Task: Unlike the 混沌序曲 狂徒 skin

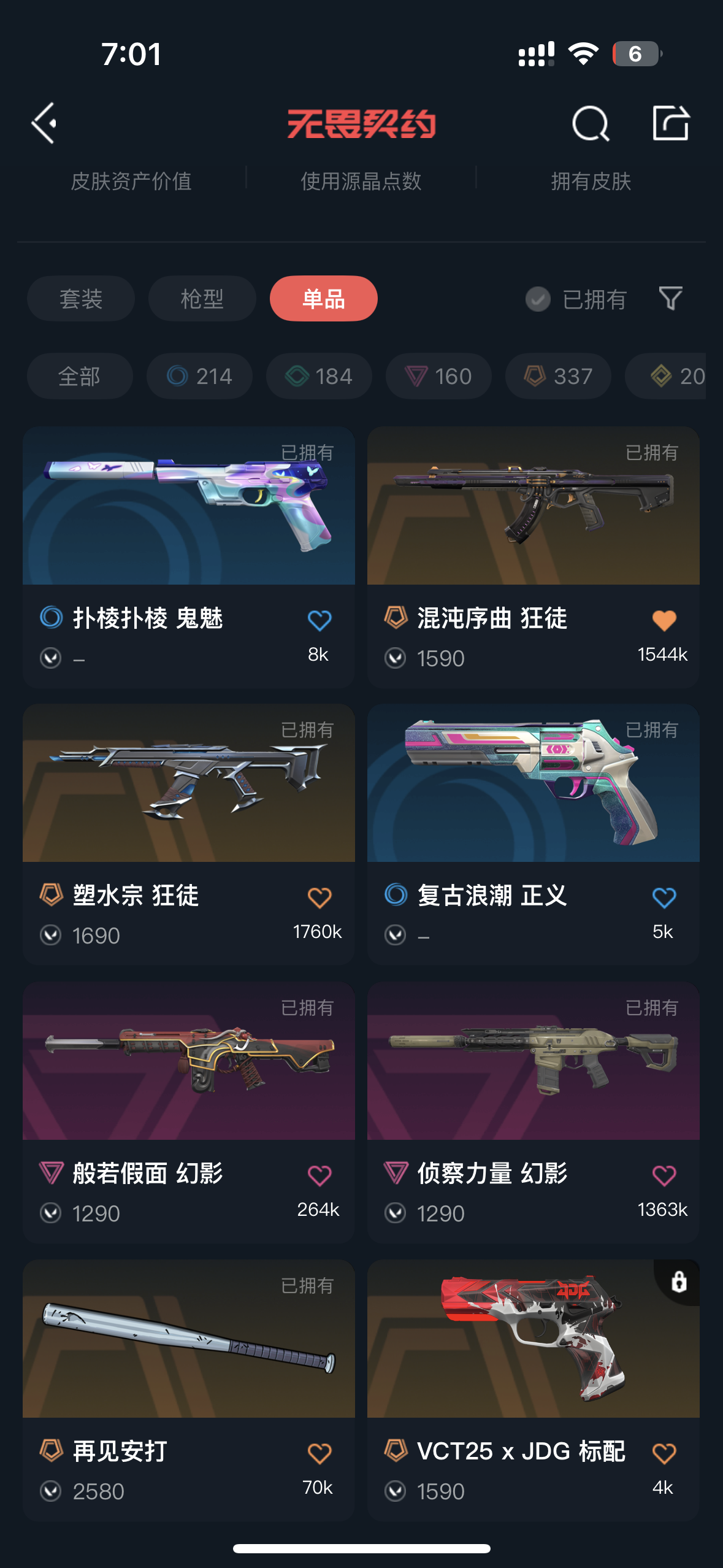Action: [664, 620]
